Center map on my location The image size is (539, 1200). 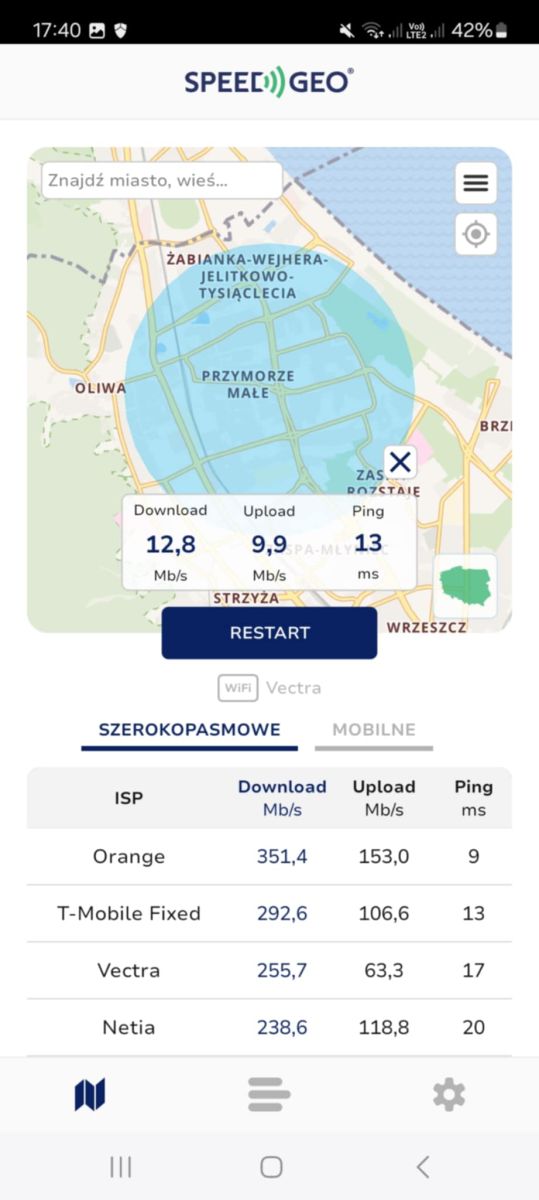pyautogui.click(x=476, y=234)
